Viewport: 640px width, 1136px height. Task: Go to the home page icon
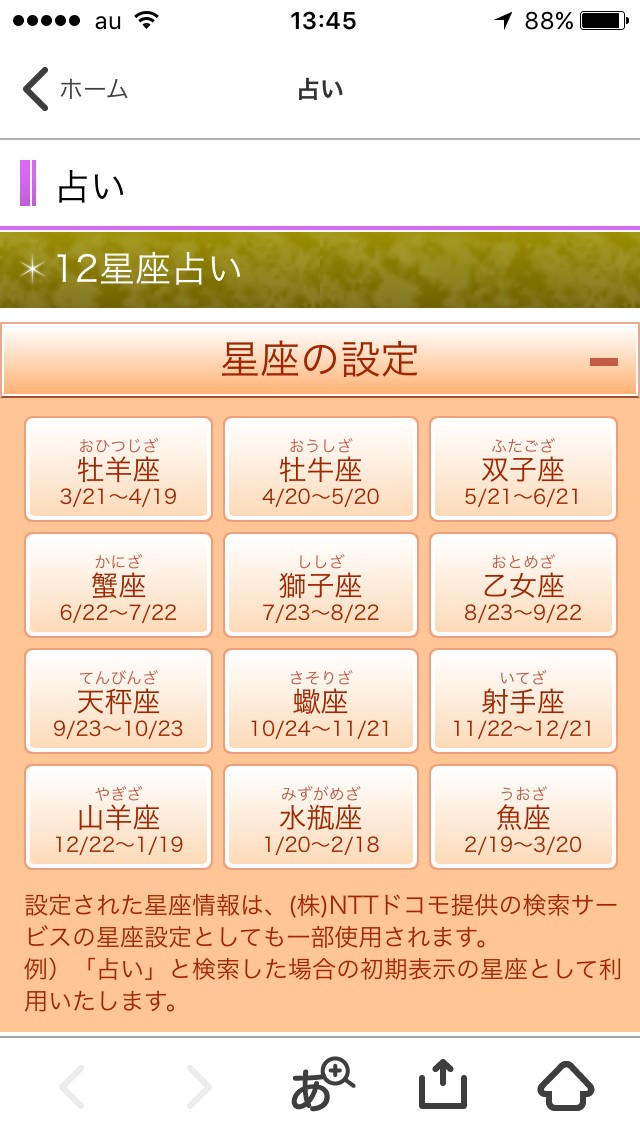pos(566,1085)
